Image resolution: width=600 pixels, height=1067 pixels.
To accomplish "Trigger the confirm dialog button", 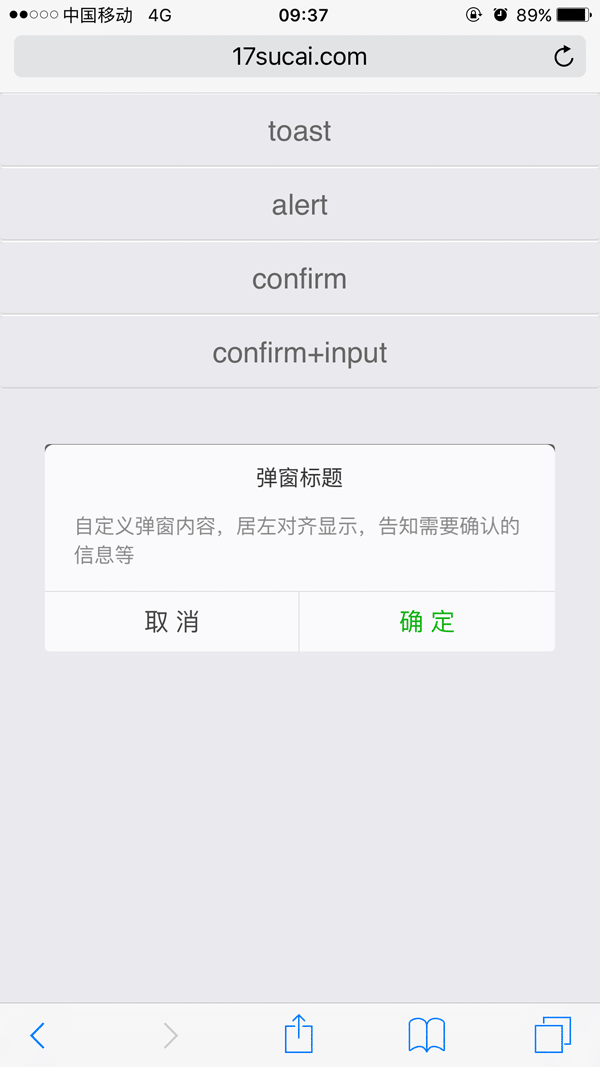I will click(x=299, y=279).
